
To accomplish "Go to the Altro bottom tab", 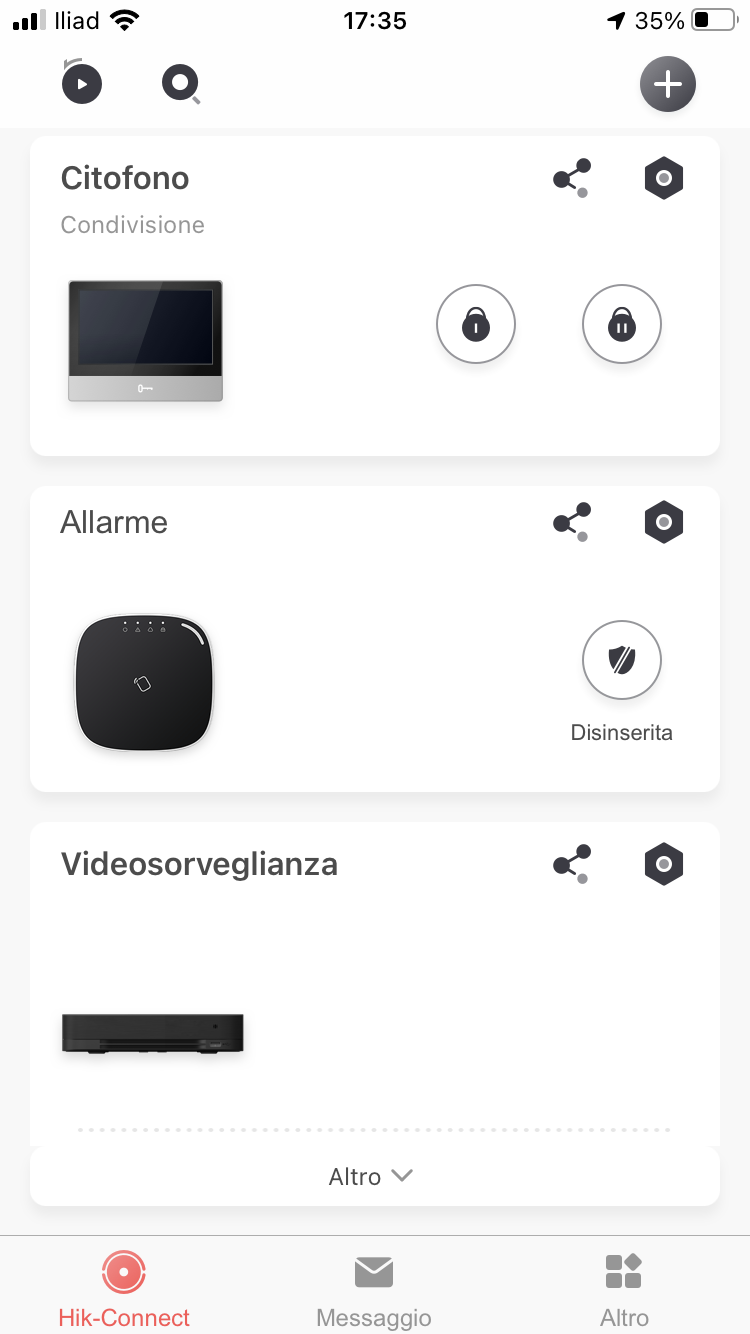I will pos(624,1288).
